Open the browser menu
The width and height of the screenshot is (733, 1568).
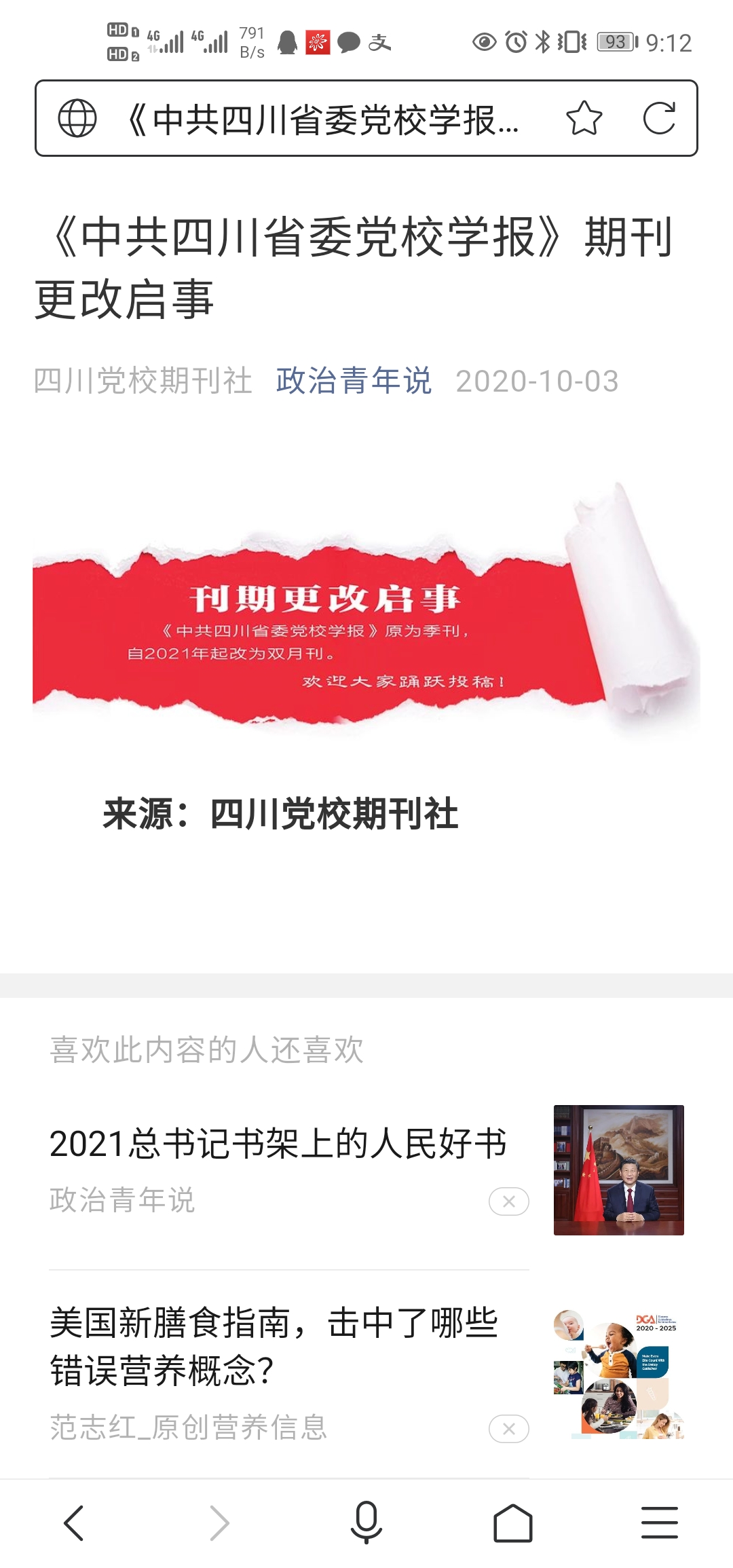(660, 1523)
